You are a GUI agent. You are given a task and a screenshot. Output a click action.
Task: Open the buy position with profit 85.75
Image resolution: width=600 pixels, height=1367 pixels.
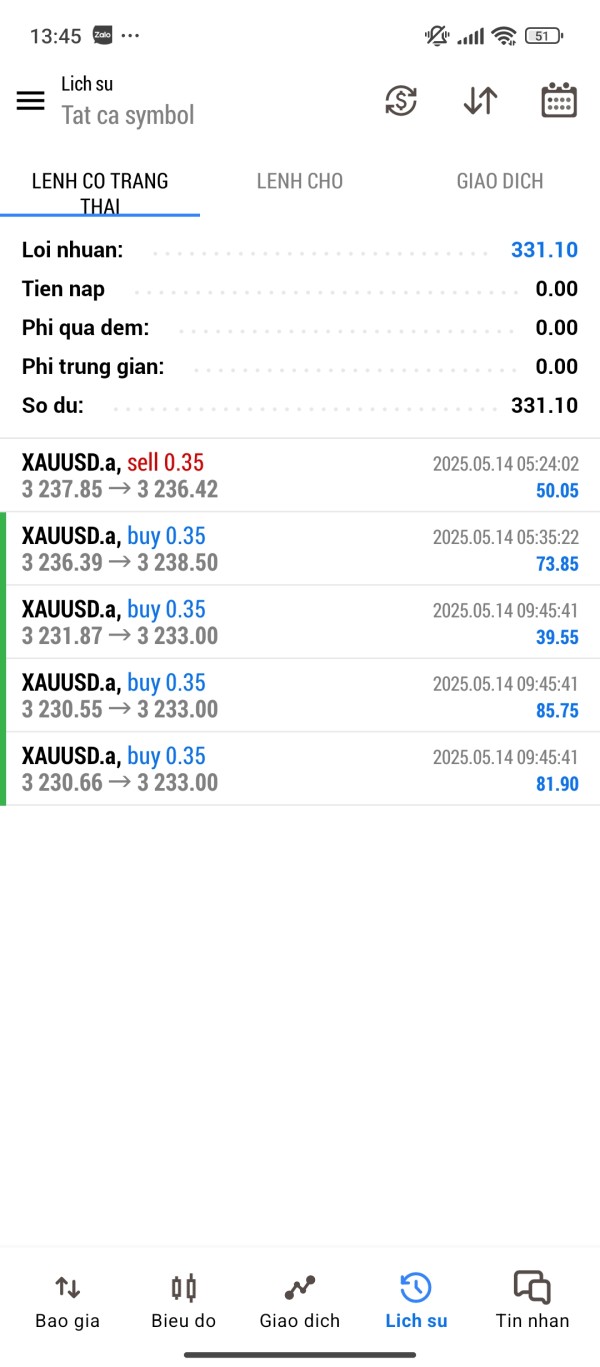coord(300,695)
